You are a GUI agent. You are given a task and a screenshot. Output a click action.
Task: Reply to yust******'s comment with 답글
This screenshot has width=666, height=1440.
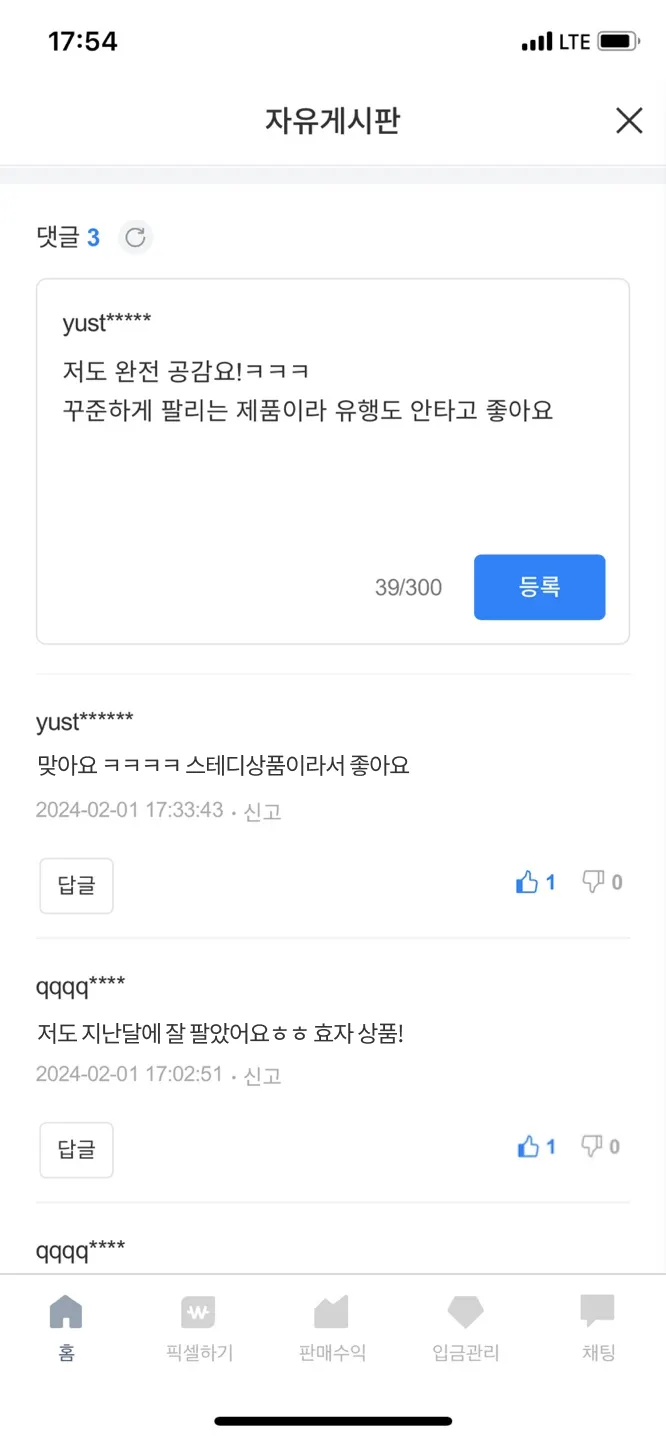76,885
